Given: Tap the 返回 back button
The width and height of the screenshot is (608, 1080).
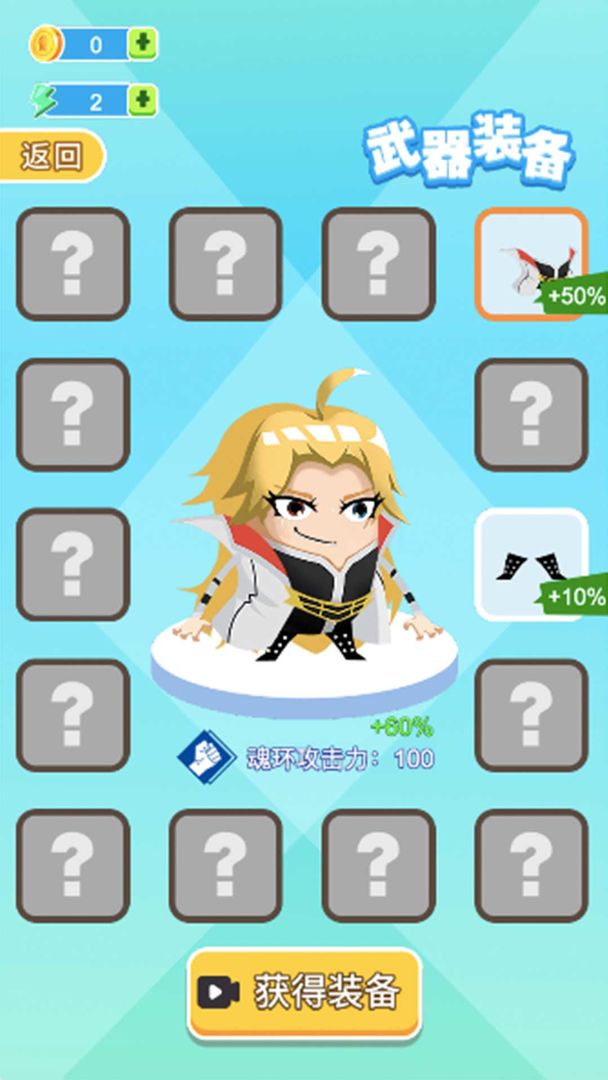Looking at the screenshot, I should (x=51, y=156).
